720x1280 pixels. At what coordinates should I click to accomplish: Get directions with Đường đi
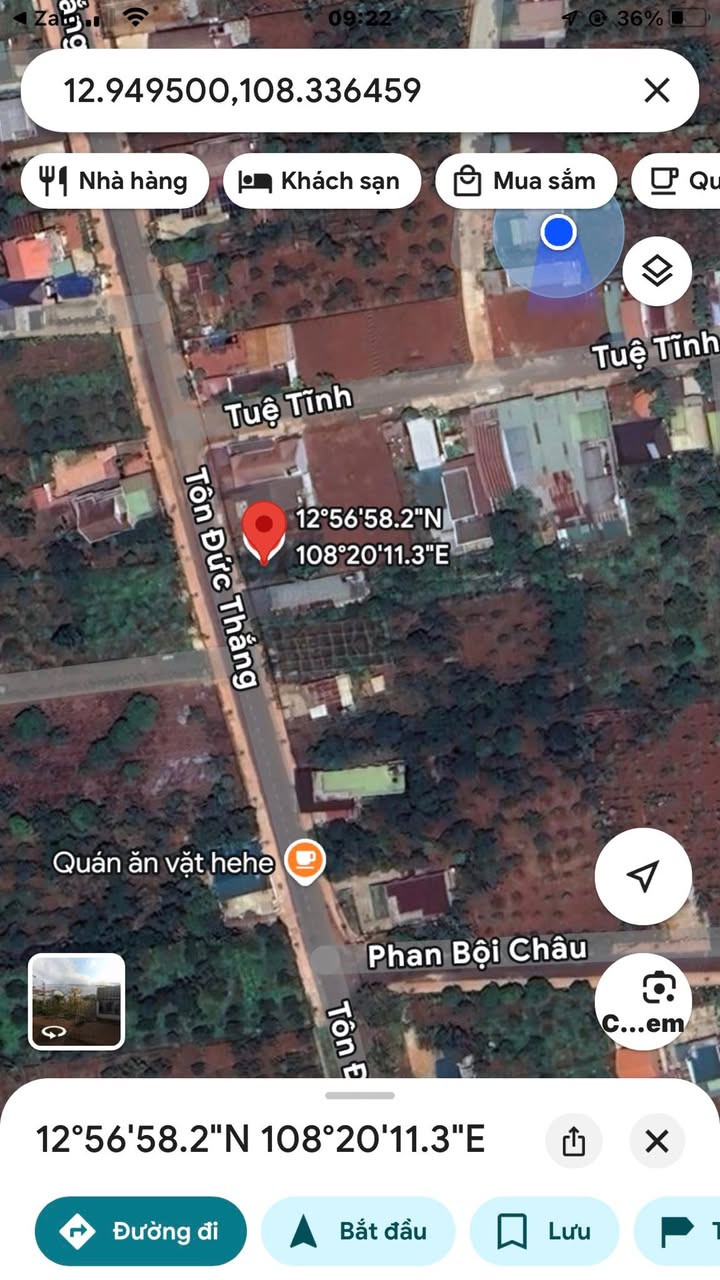pyautogui.click(x=141, y=1231)
